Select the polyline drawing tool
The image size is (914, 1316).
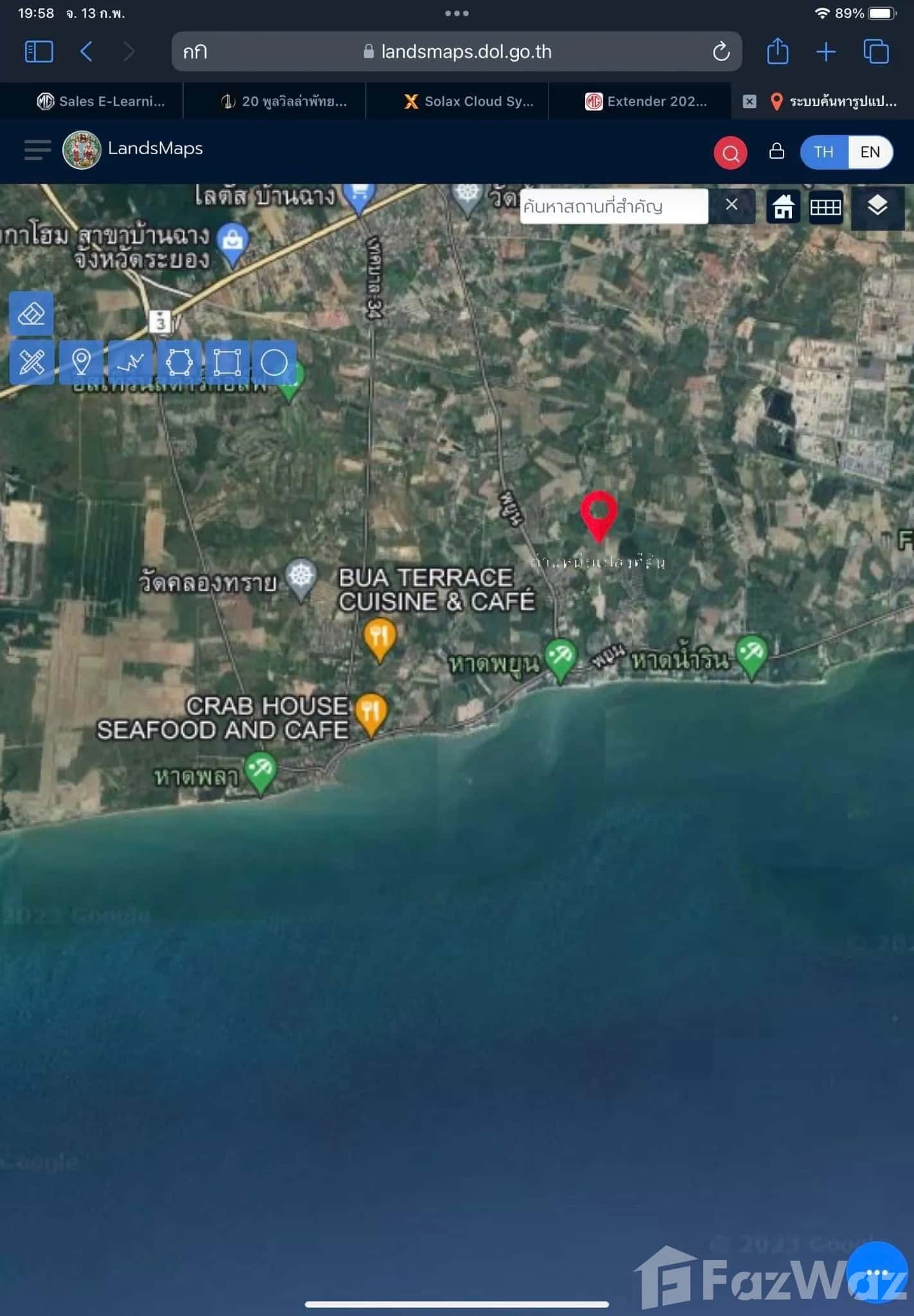click(x=130, y=362)
